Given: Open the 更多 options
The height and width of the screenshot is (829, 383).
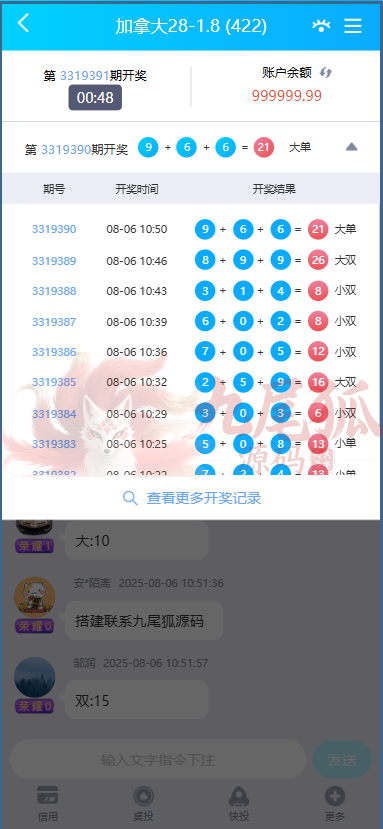Looking at the screenshot, I should [335, 804].
